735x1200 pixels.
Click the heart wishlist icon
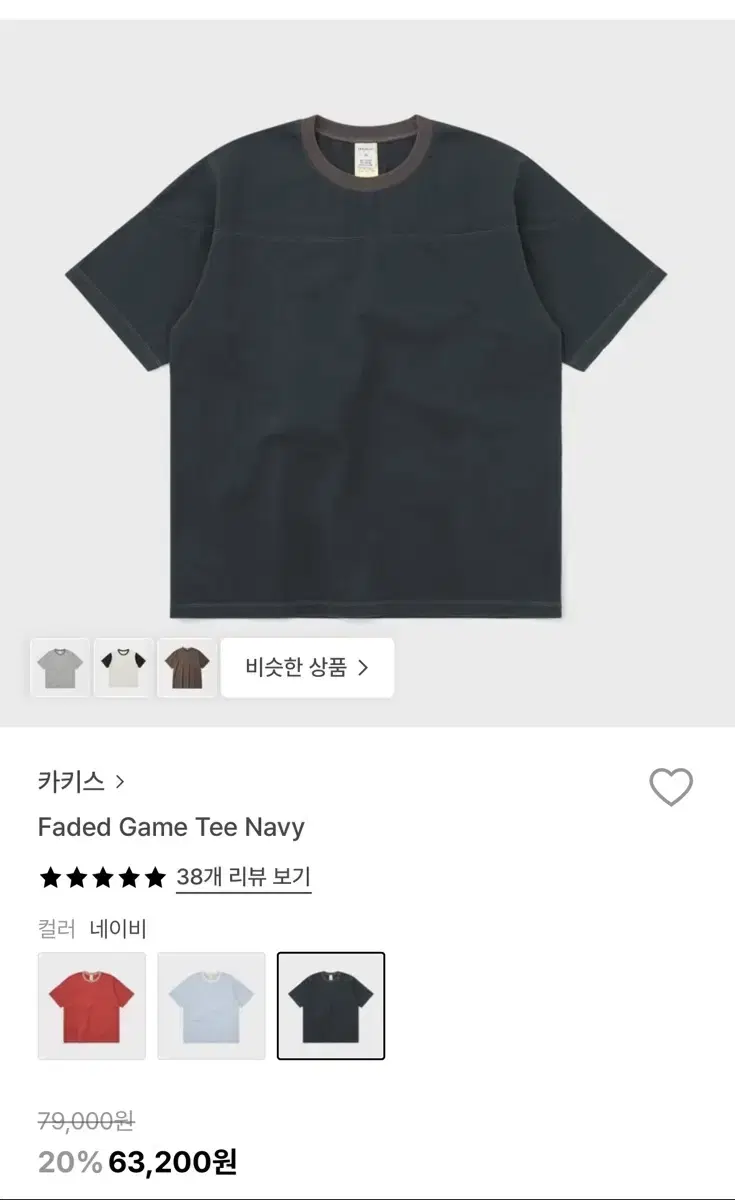tap(673, 786)
